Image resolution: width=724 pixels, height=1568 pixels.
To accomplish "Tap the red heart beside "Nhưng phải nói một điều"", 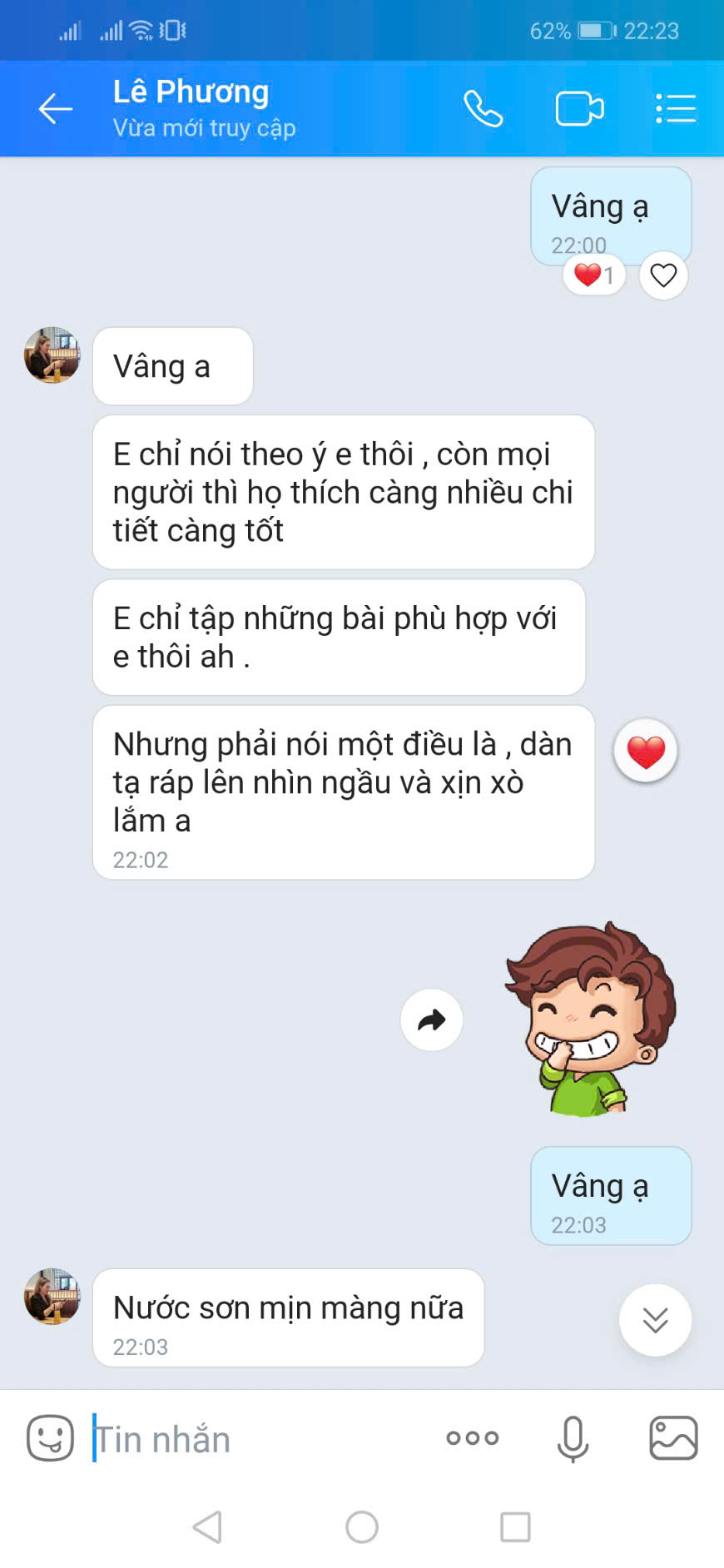I will pos(646,751).
